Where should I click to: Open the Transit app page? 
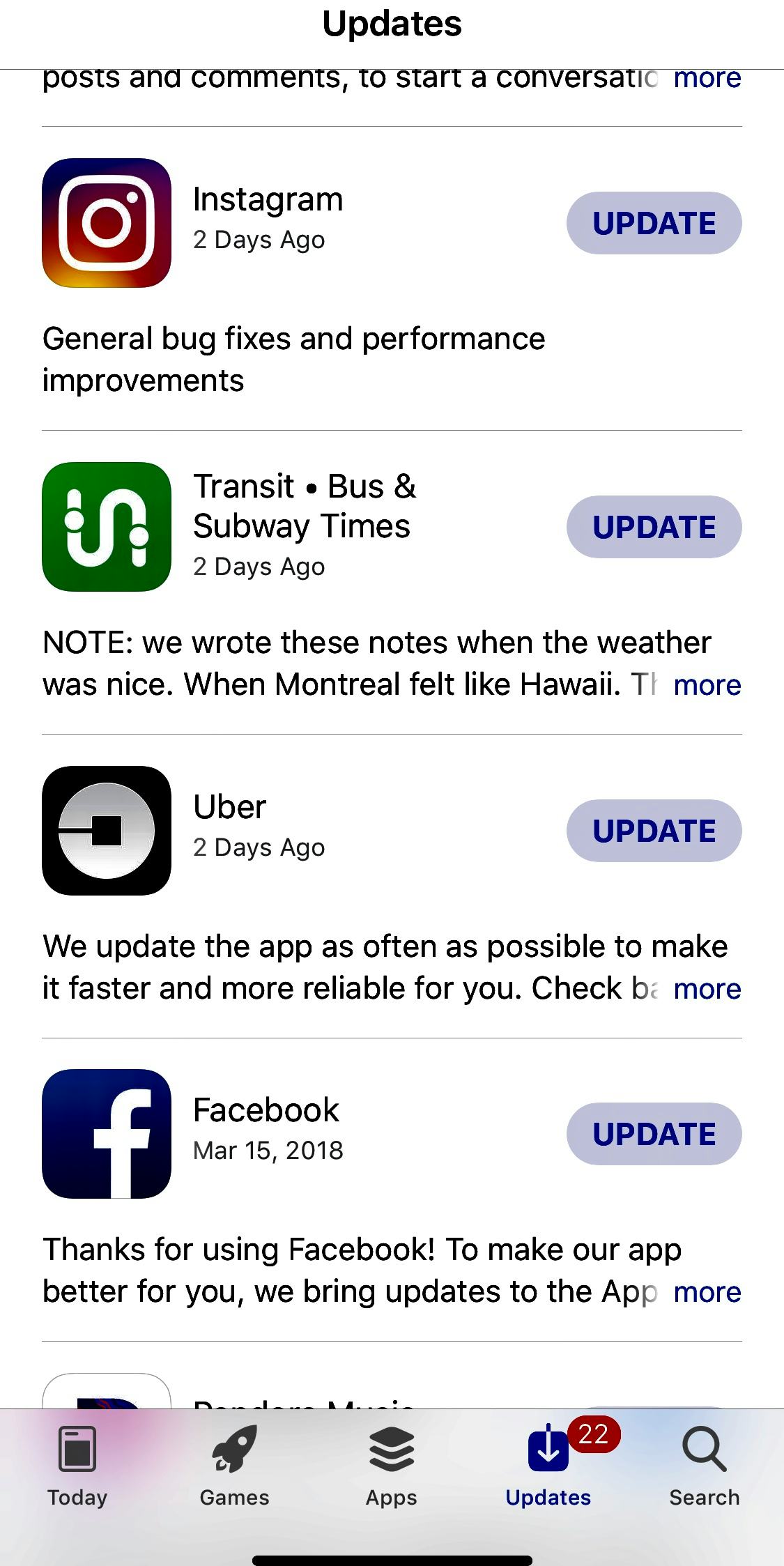pyautogui.click(x=107, y=527)
